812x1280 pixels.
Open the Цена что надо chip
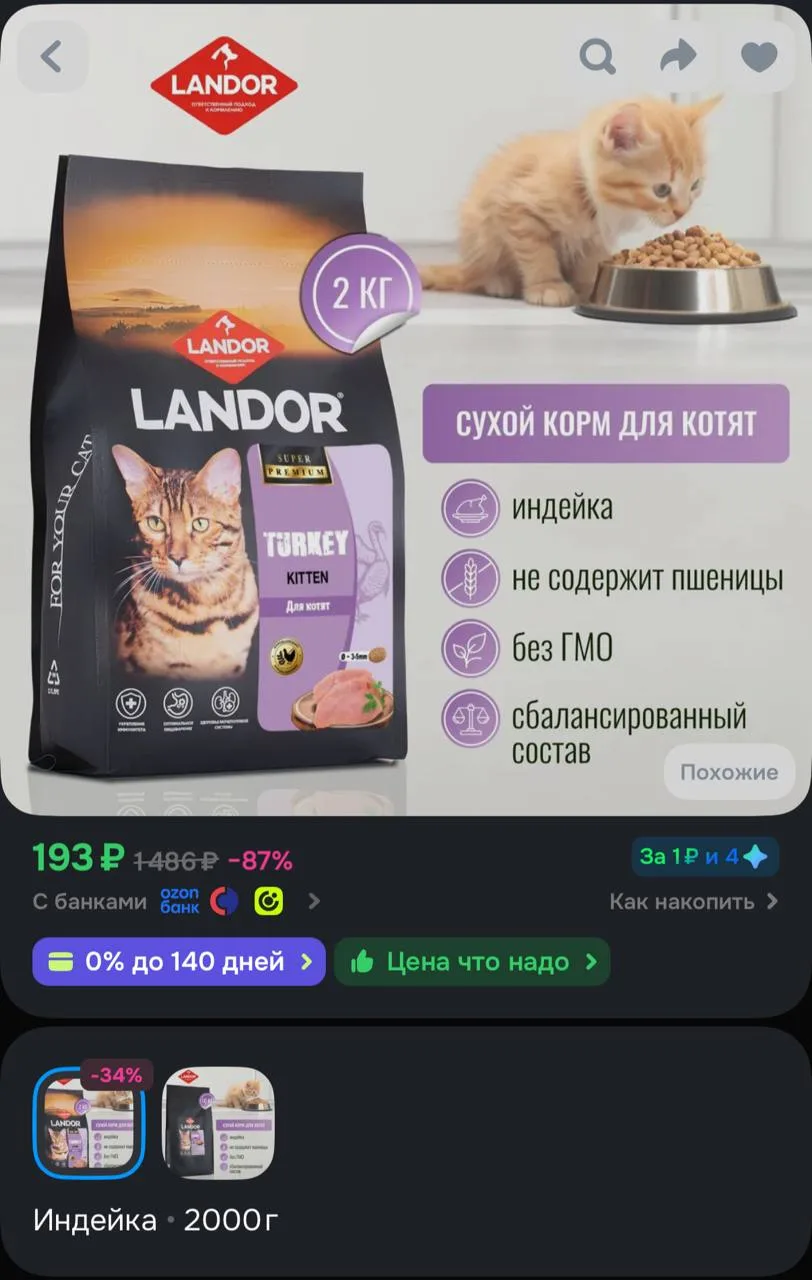[x=472, y=962]
